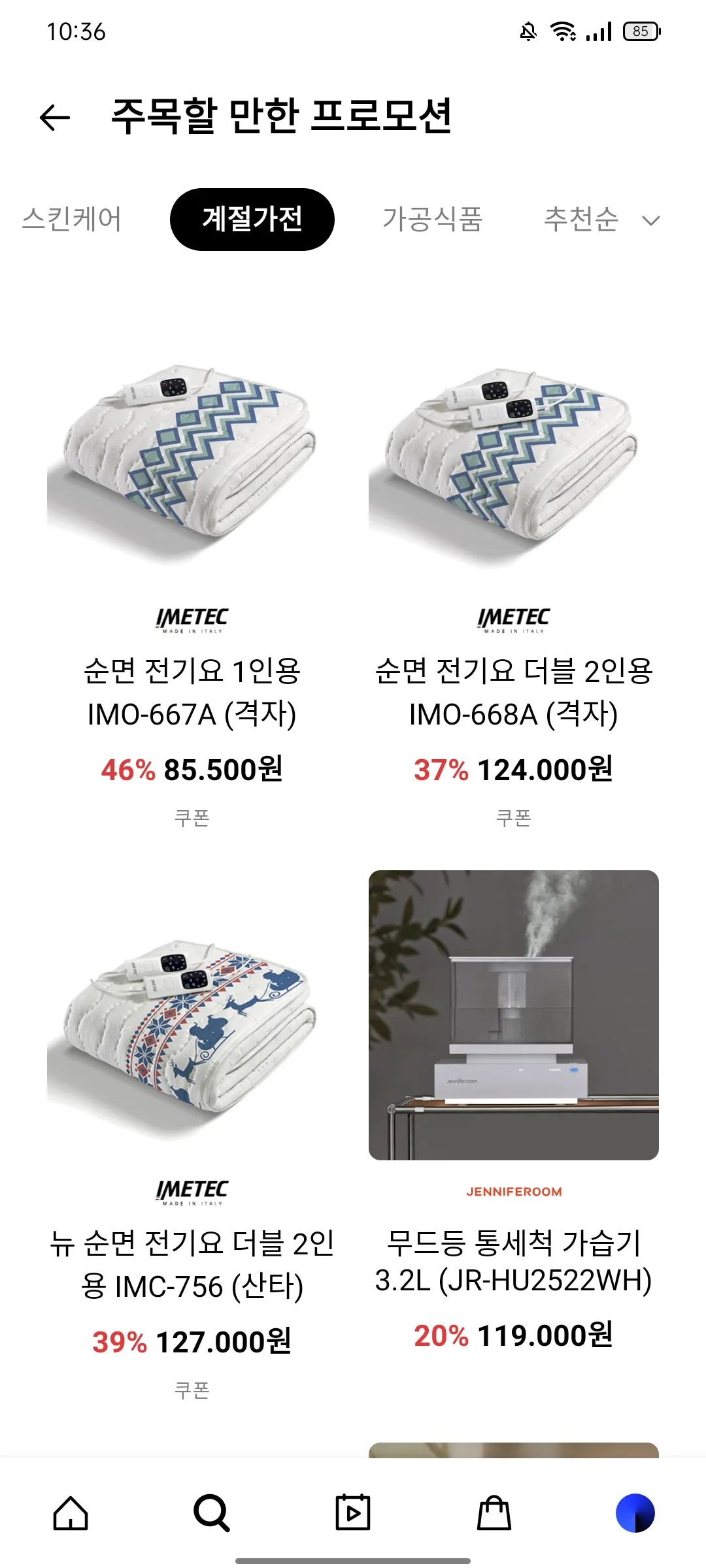Switch to the 스킨케어 tab
706x1568 pixels.
(x=71, y=219)
